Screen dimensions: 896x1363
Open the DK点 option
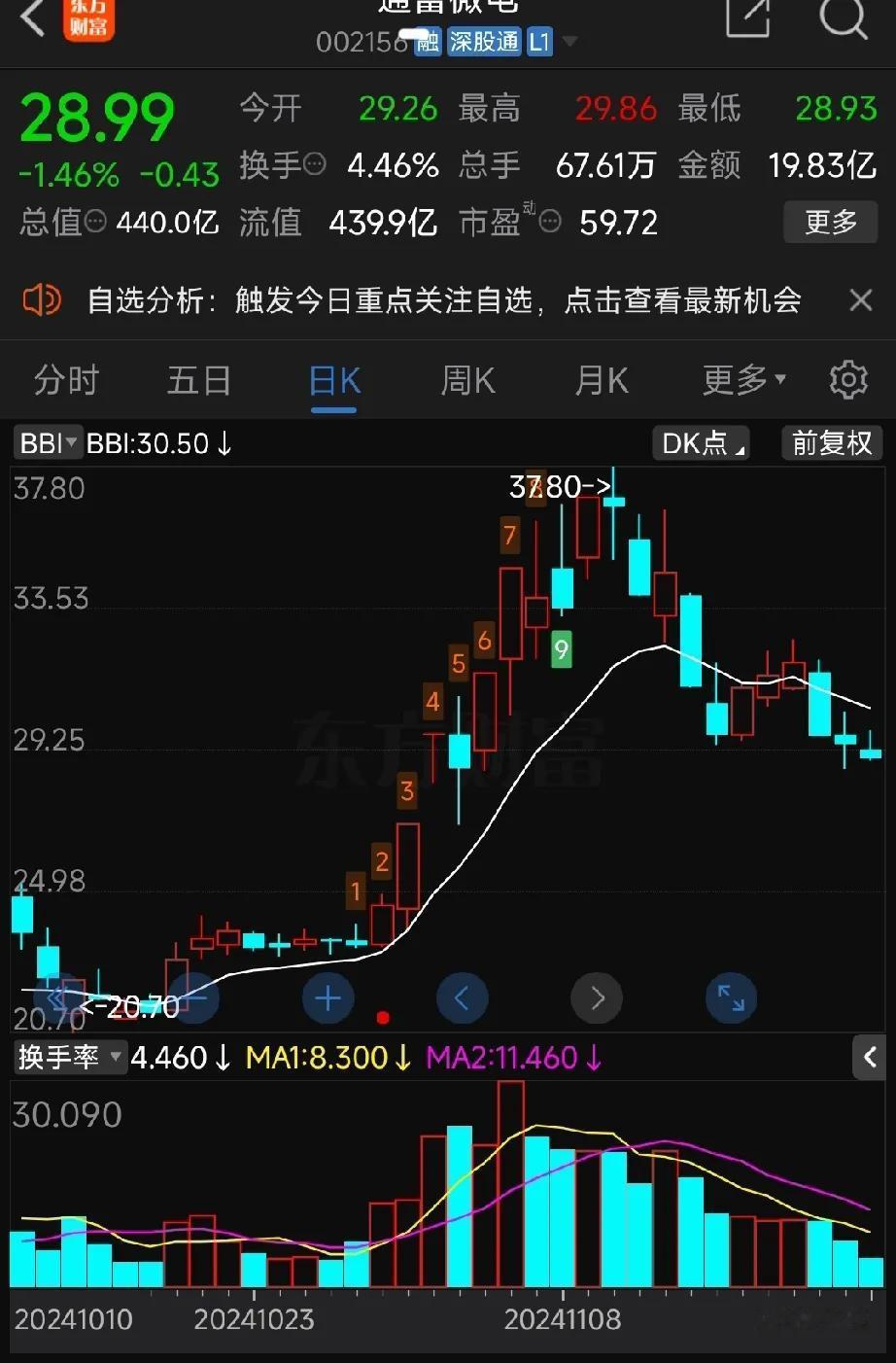tap(701, 444)
